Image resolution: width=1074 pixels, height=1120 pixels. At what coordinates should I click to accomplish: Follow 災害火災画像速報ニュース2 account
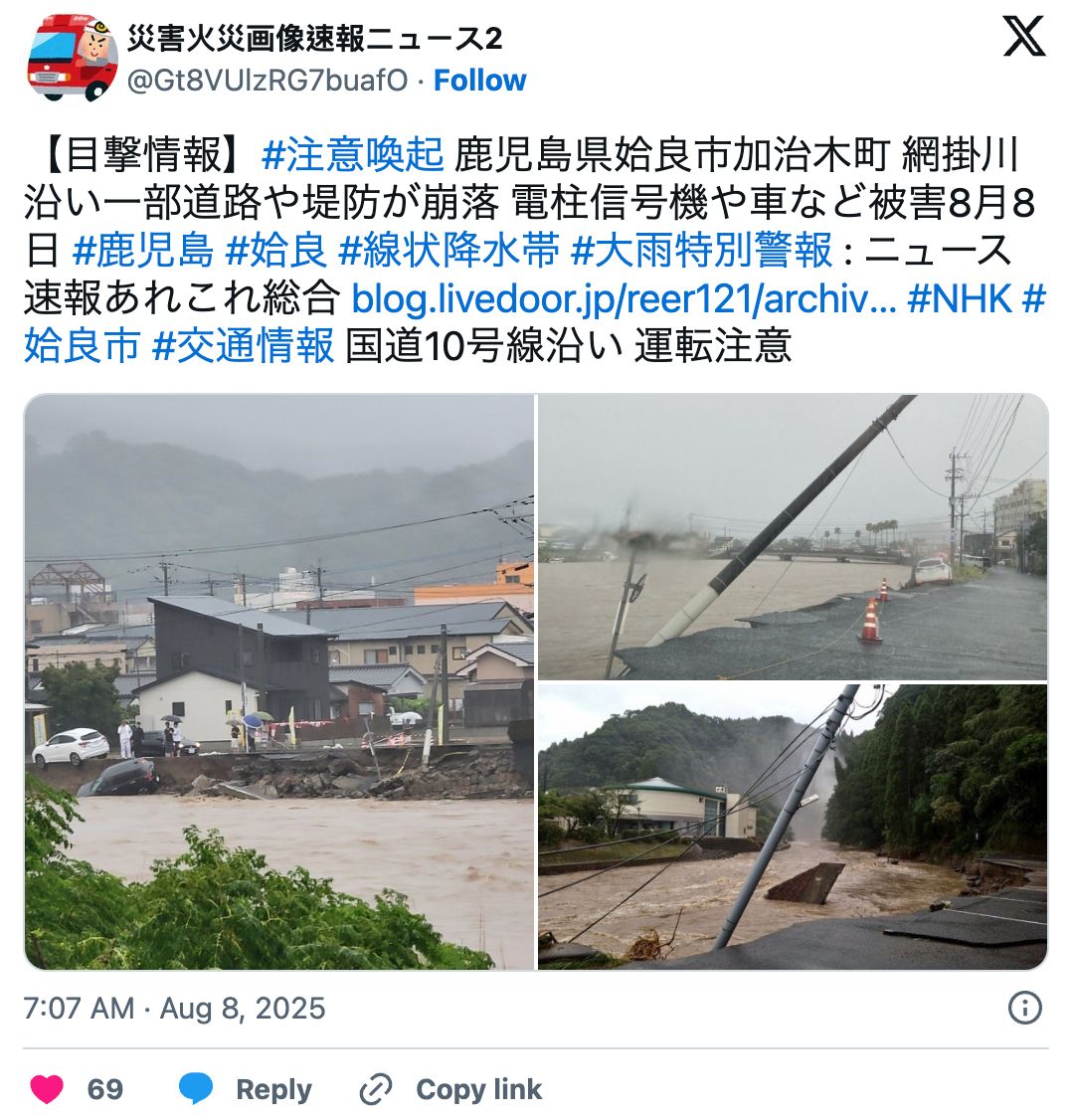coord(479,81)
